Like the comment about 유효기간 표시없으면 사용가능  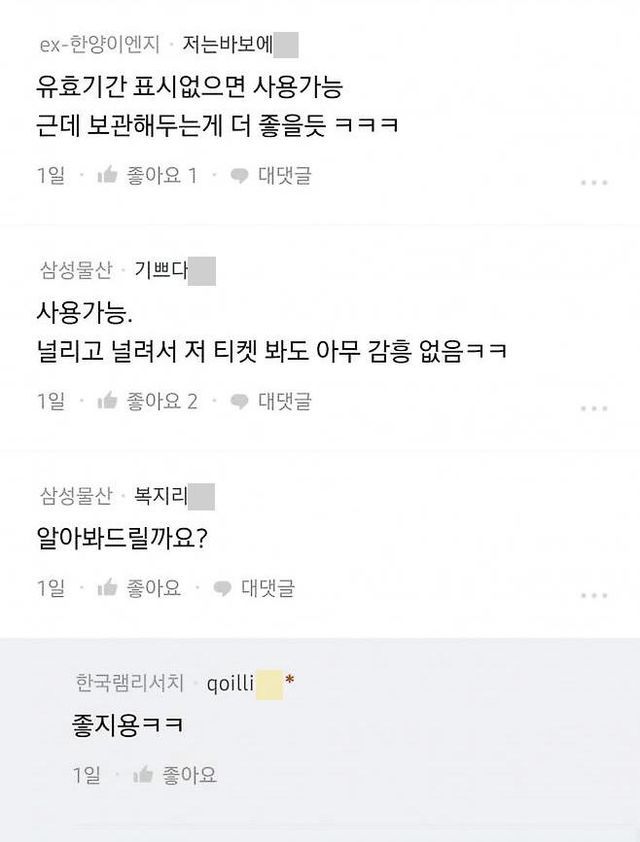pyautogui.click(x=148, y=175)
